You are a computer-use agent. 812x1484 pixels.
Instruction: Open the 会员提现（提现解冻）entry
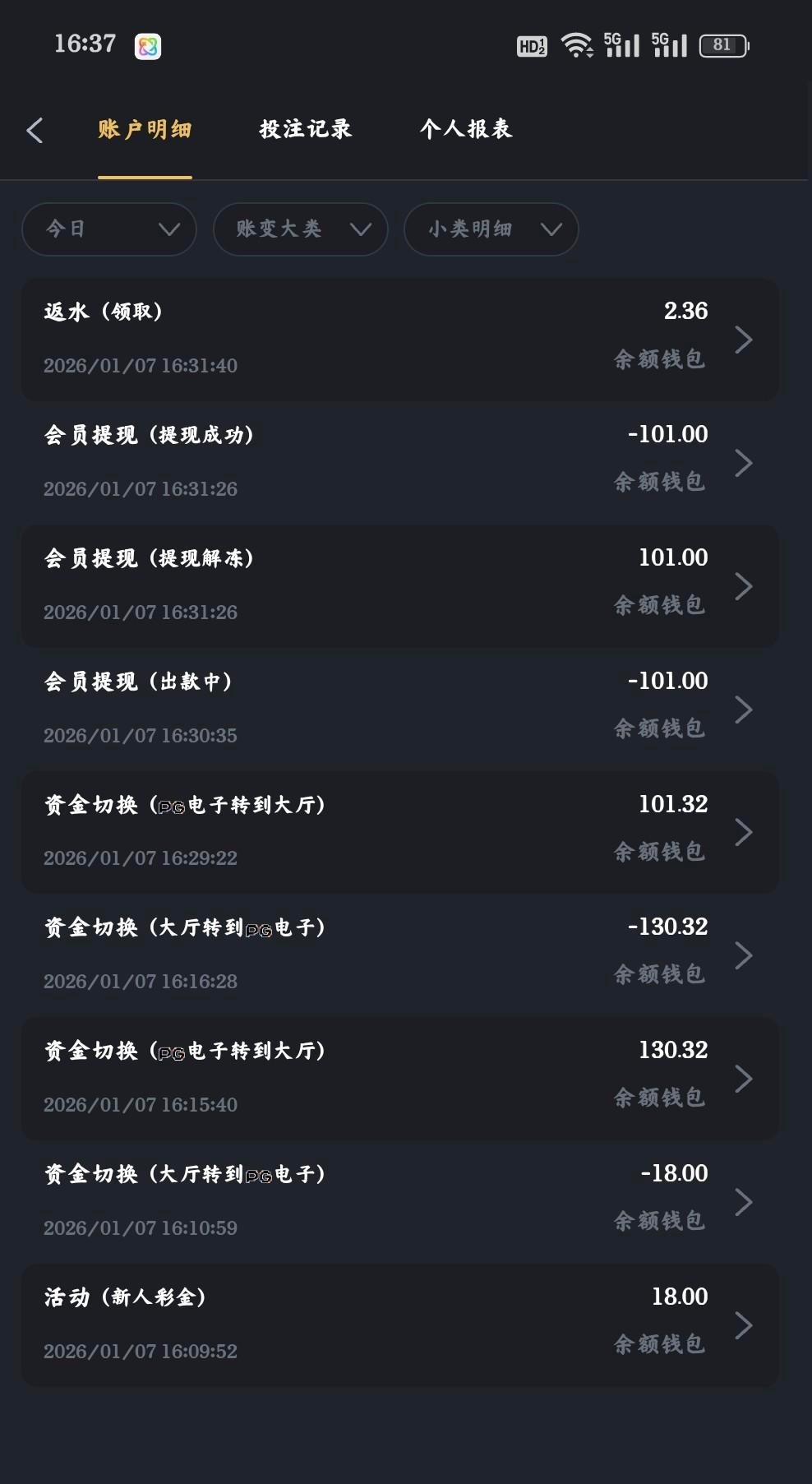coord(399,585)
